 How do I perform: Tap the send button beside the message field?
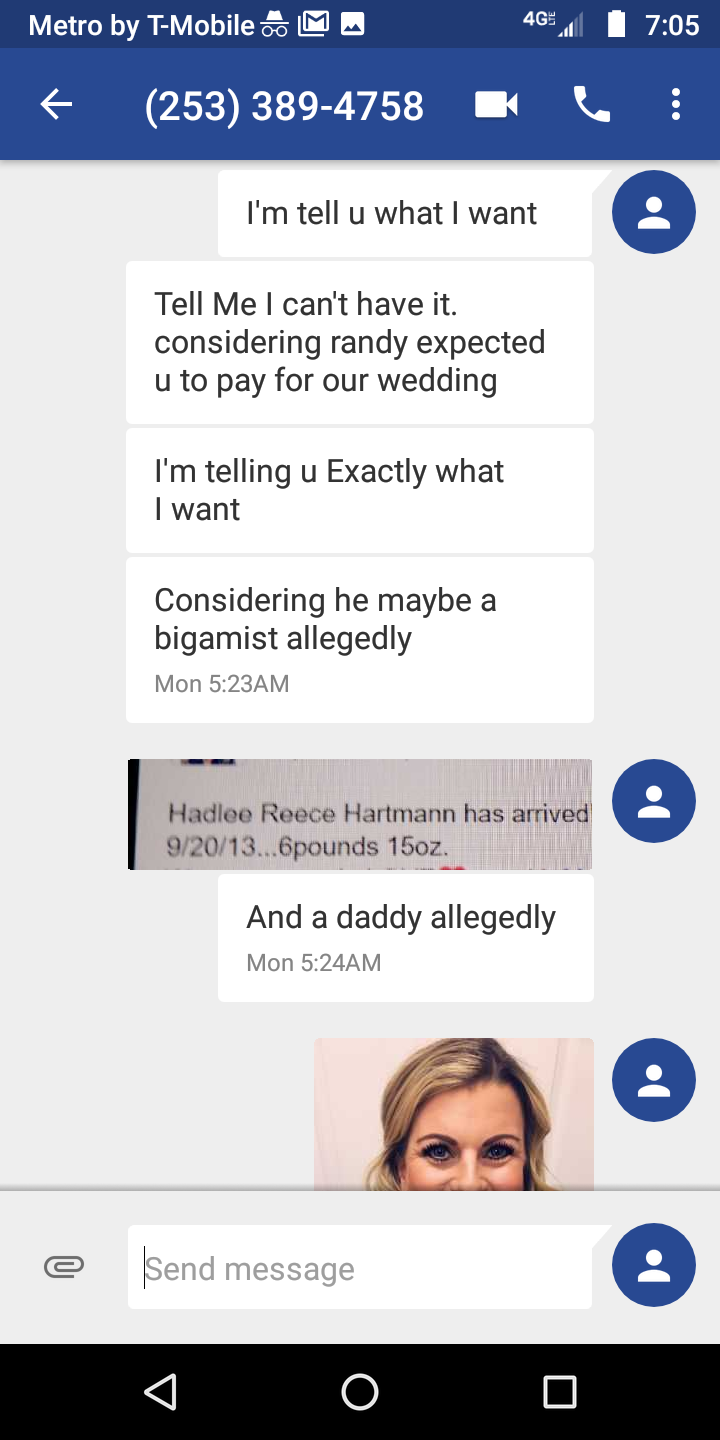tap(653, 1266)
